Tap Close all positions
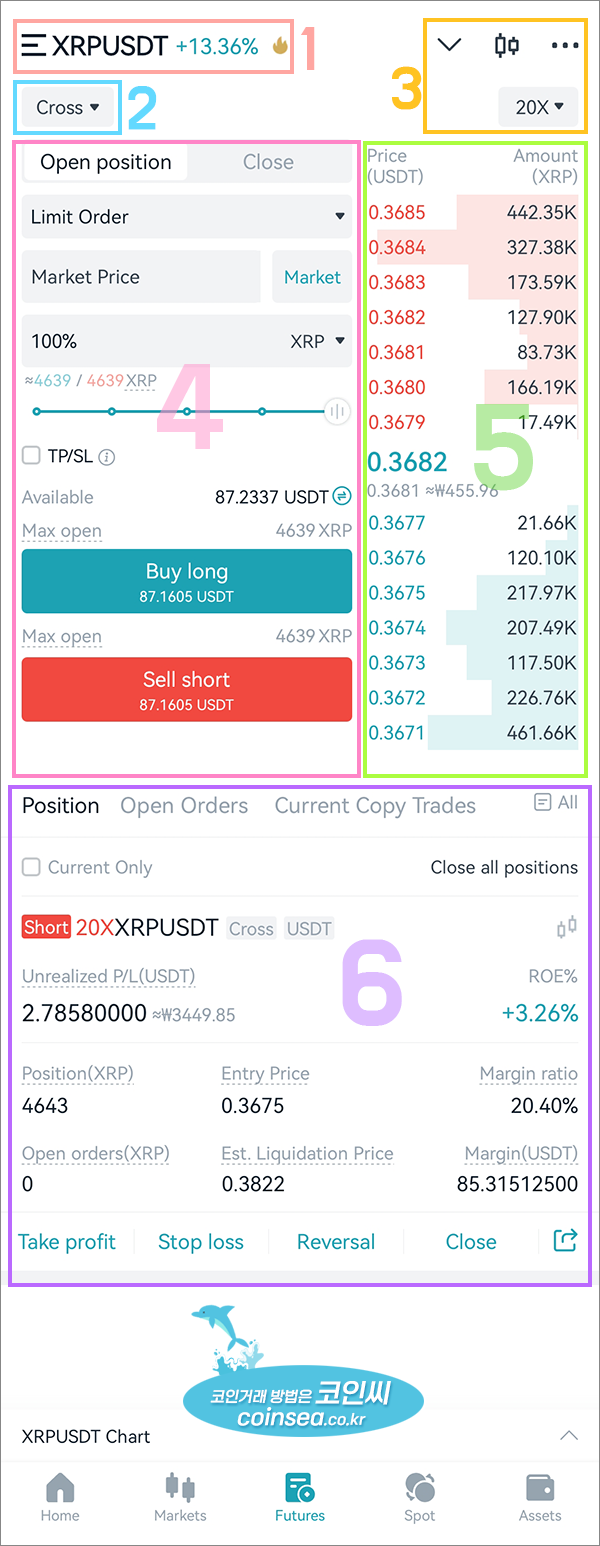600x1546 pixels. point(504,867)
